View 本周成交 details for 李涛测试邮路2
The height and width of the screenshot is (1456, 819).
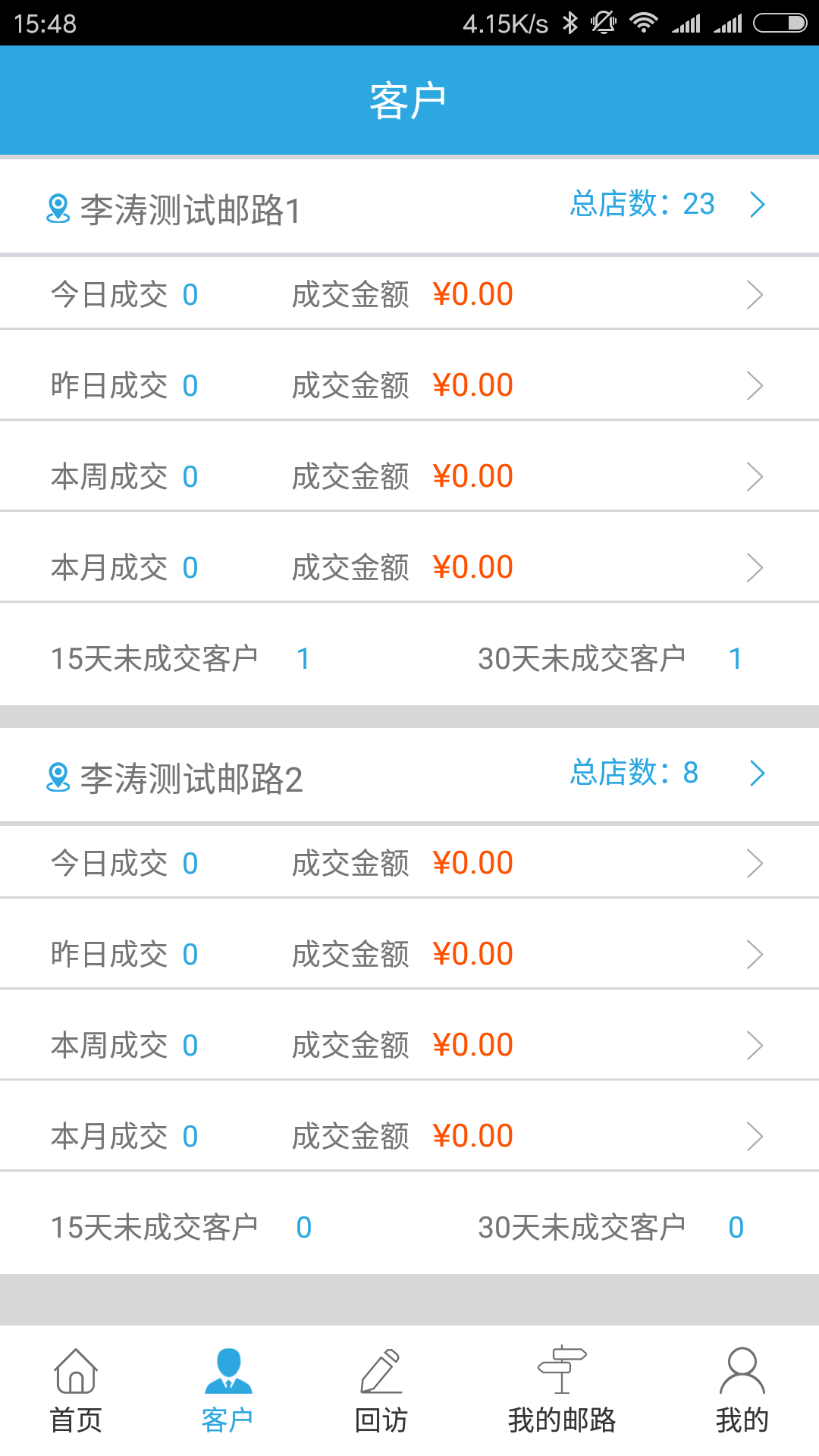[409, 1045]
